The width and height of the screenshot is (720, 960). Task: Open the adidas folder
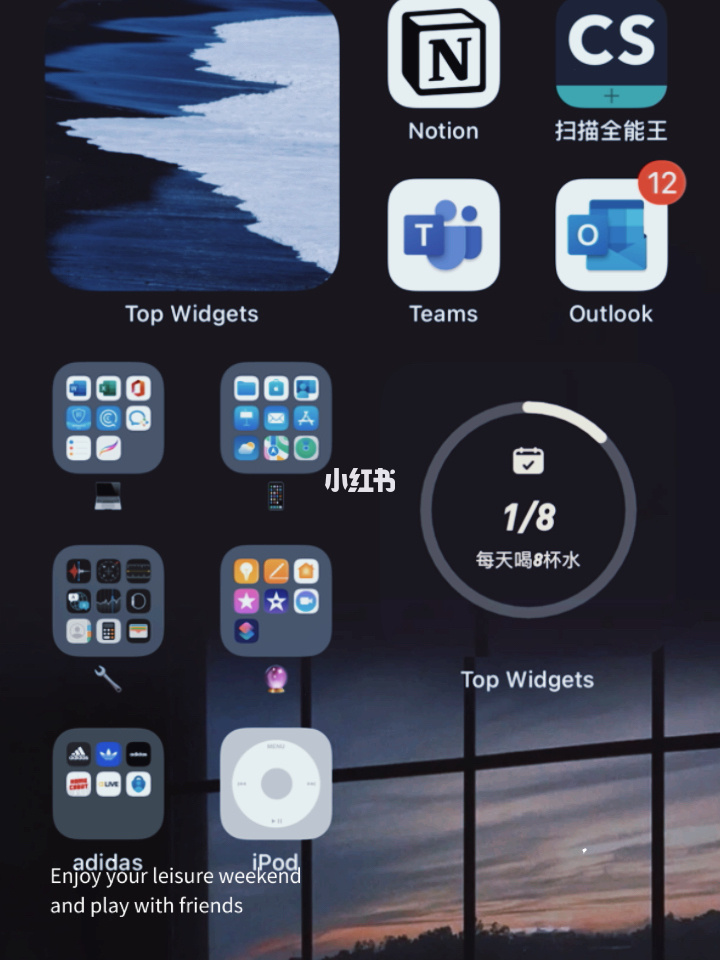(x=108, y=783)
